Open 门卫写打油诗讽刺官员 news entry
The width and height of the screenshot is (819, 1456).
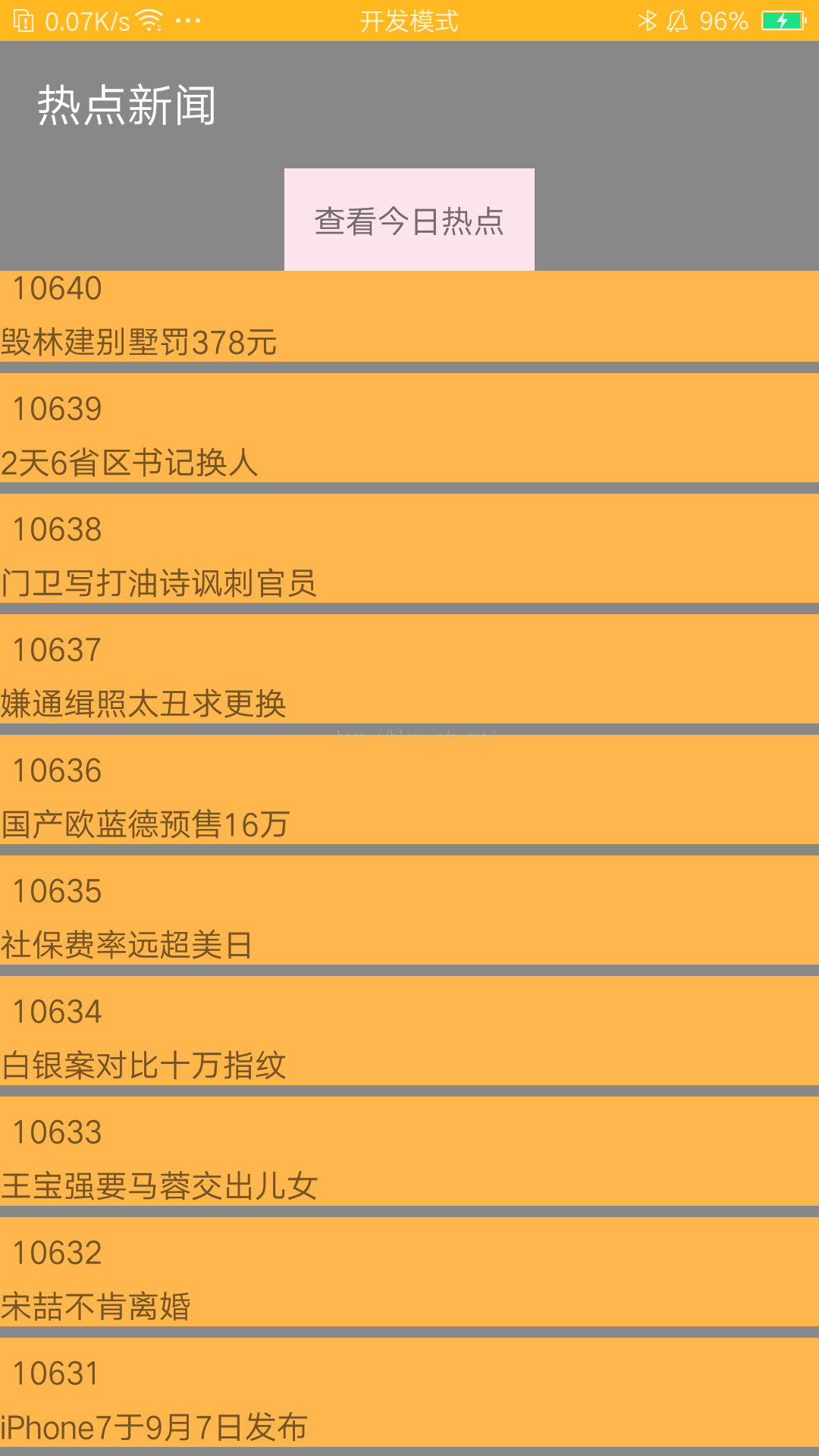[x=409, y=557]
